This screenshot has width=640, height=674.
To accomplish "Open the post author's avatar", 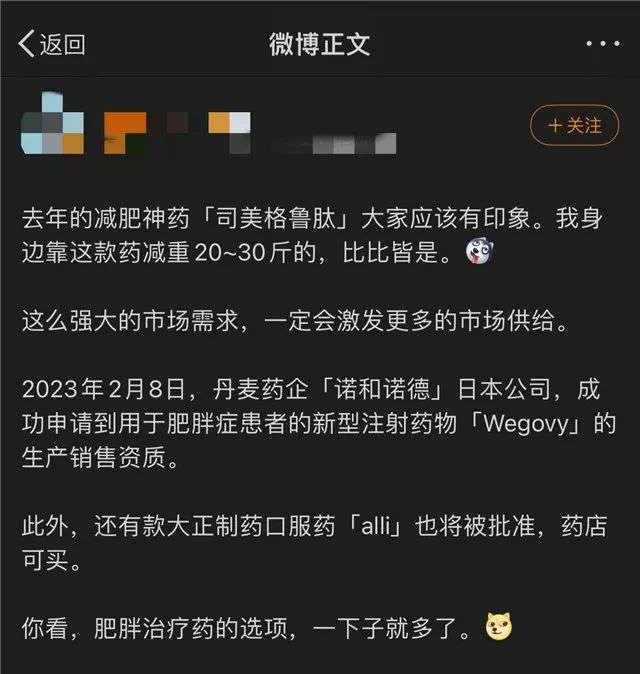I will [x=52, y=127].
